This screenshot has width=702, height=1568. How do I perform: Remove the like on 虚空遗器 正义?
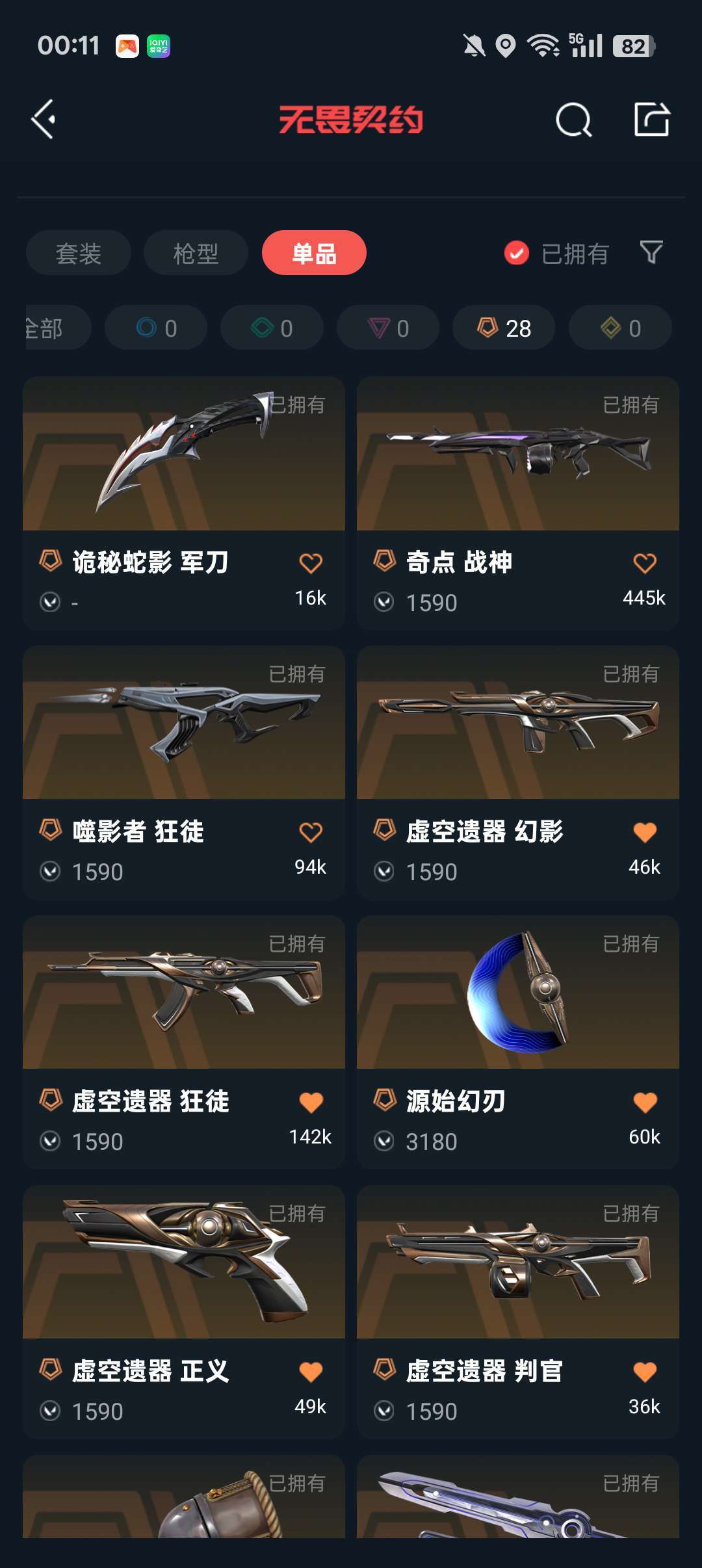pyautogui.click(x=311, y=1372)
